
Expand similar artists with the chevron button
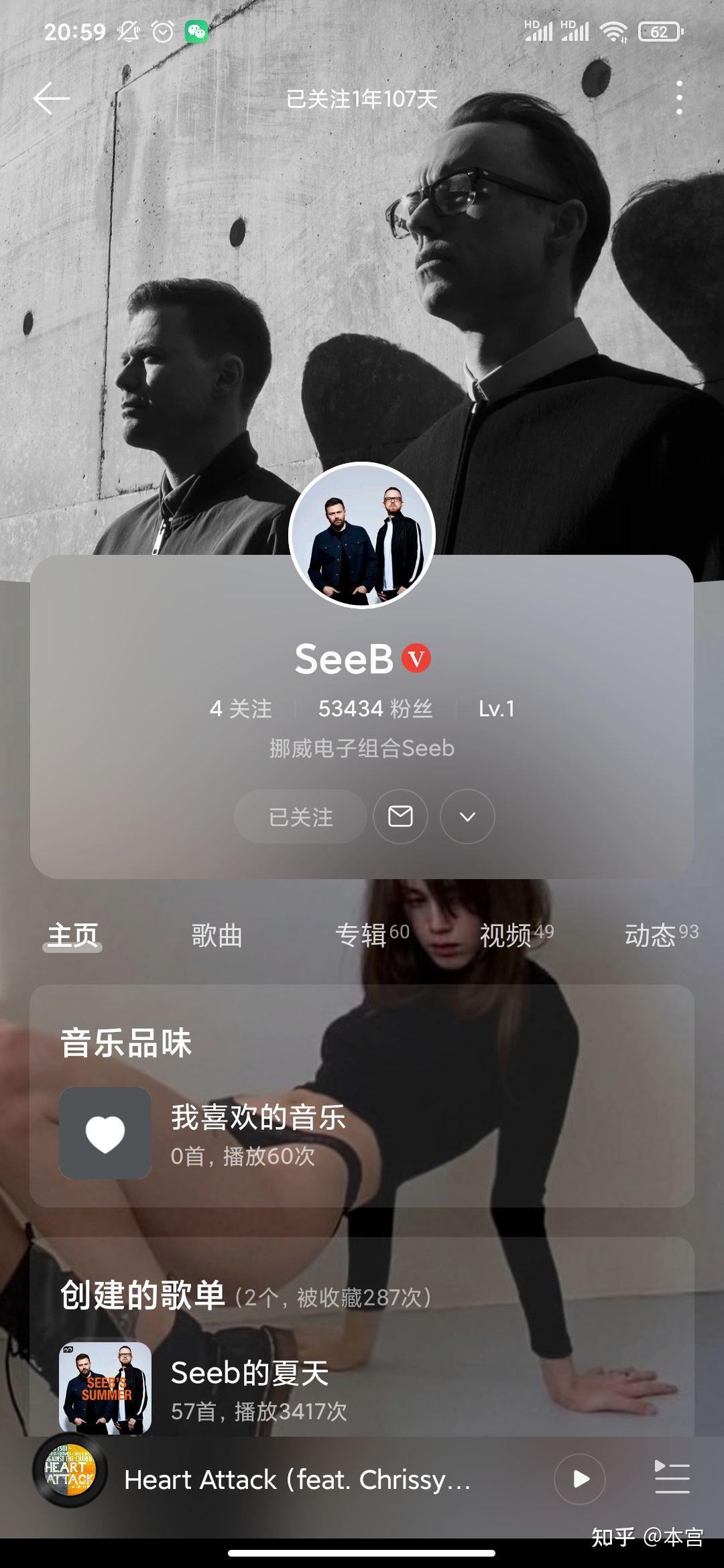467,817
